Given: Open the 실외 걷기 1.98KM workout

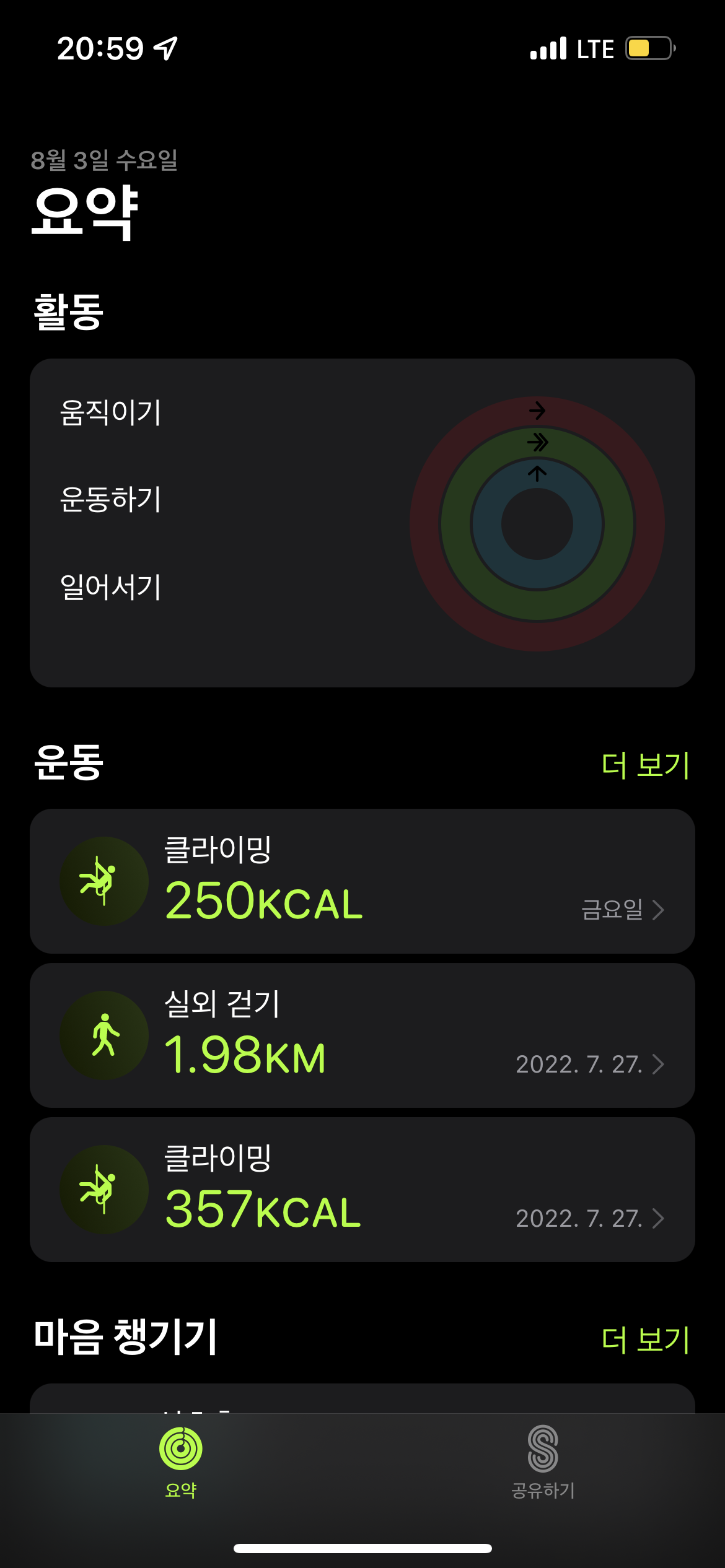Looking at the screenshot, I should coord(362,1035).
